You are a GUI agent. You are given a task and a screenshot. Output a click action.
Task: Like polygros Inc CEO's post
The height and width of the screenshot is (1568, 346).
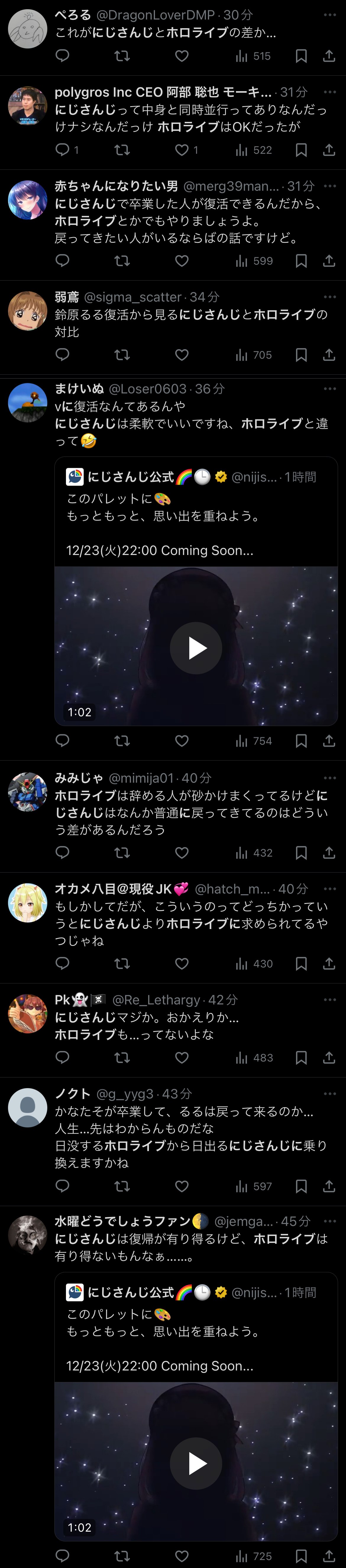[x=182, y=150]
